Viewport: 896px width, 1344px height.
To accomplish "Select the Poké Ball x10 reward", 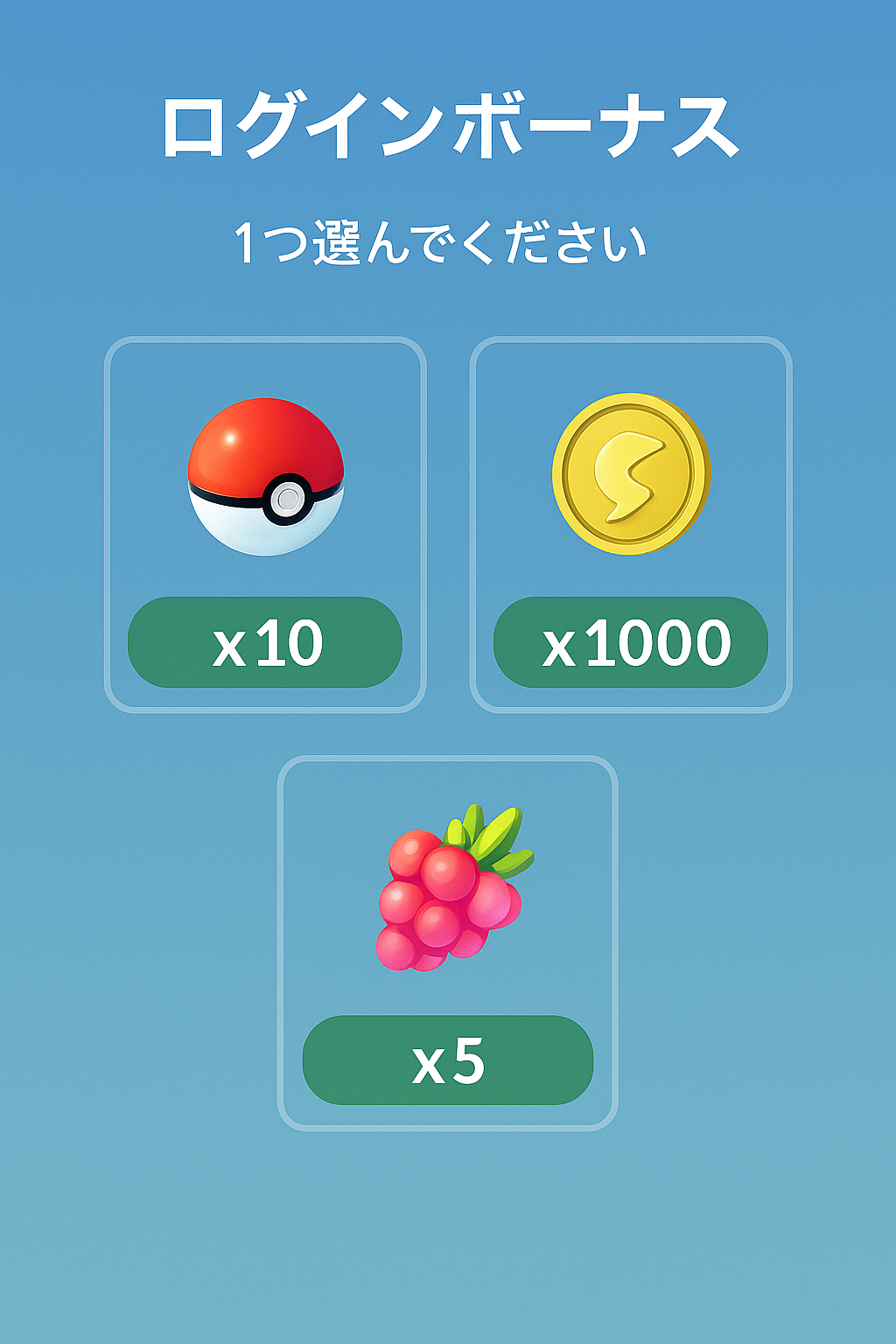I will tap(265, 525).
